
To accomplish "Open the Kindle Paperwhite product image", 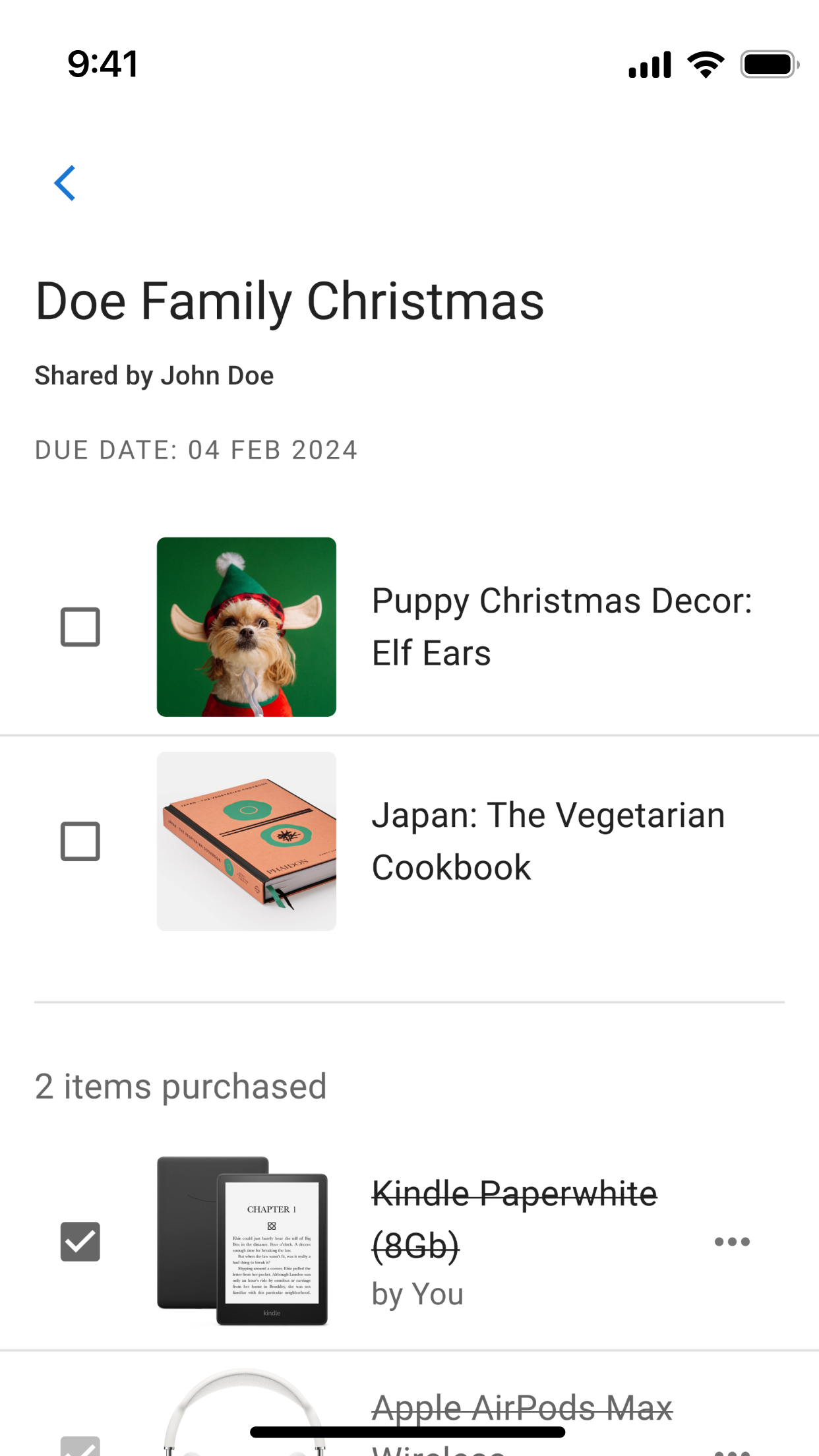I will coord(243,1242).
